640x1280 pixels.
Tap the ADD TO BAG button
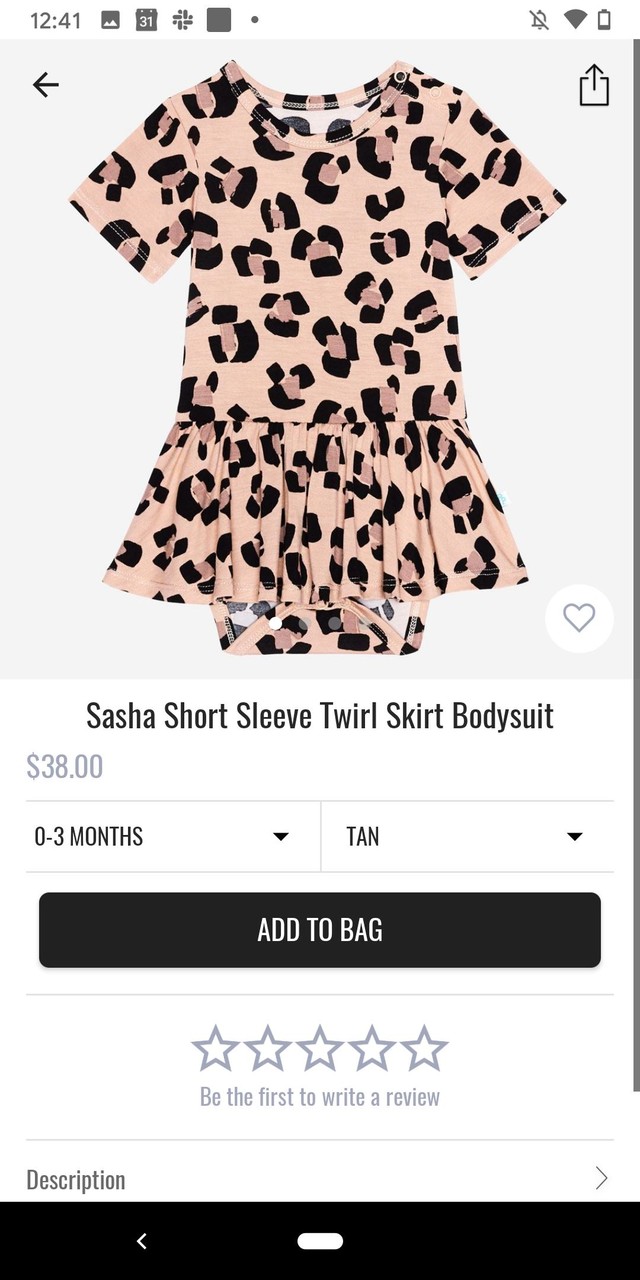320,930
